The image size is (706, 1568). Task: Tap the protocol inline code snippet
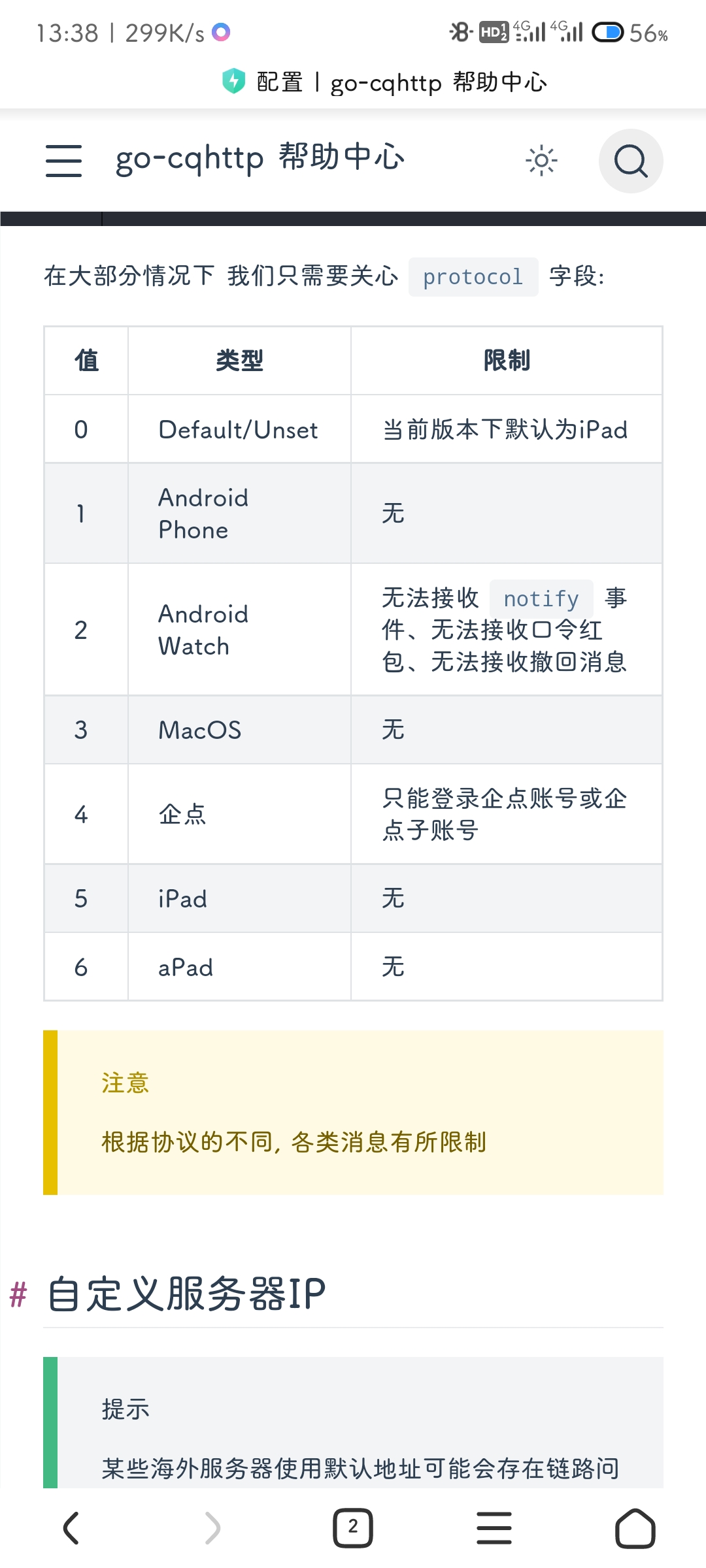coord(472,276)
